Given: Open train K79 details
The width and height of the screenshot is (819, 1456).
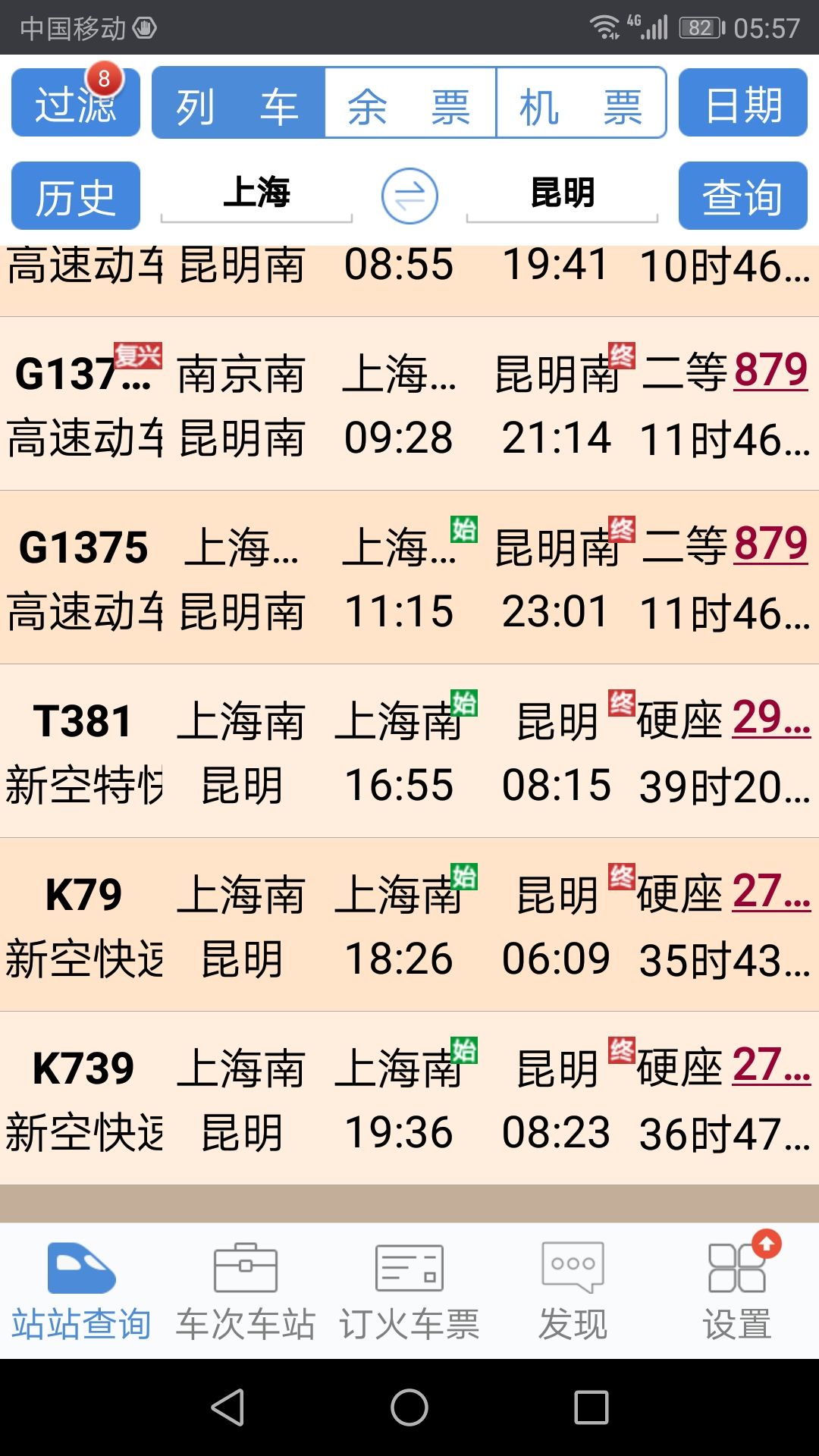Looking at the screenshot, I should click(409, 925).
